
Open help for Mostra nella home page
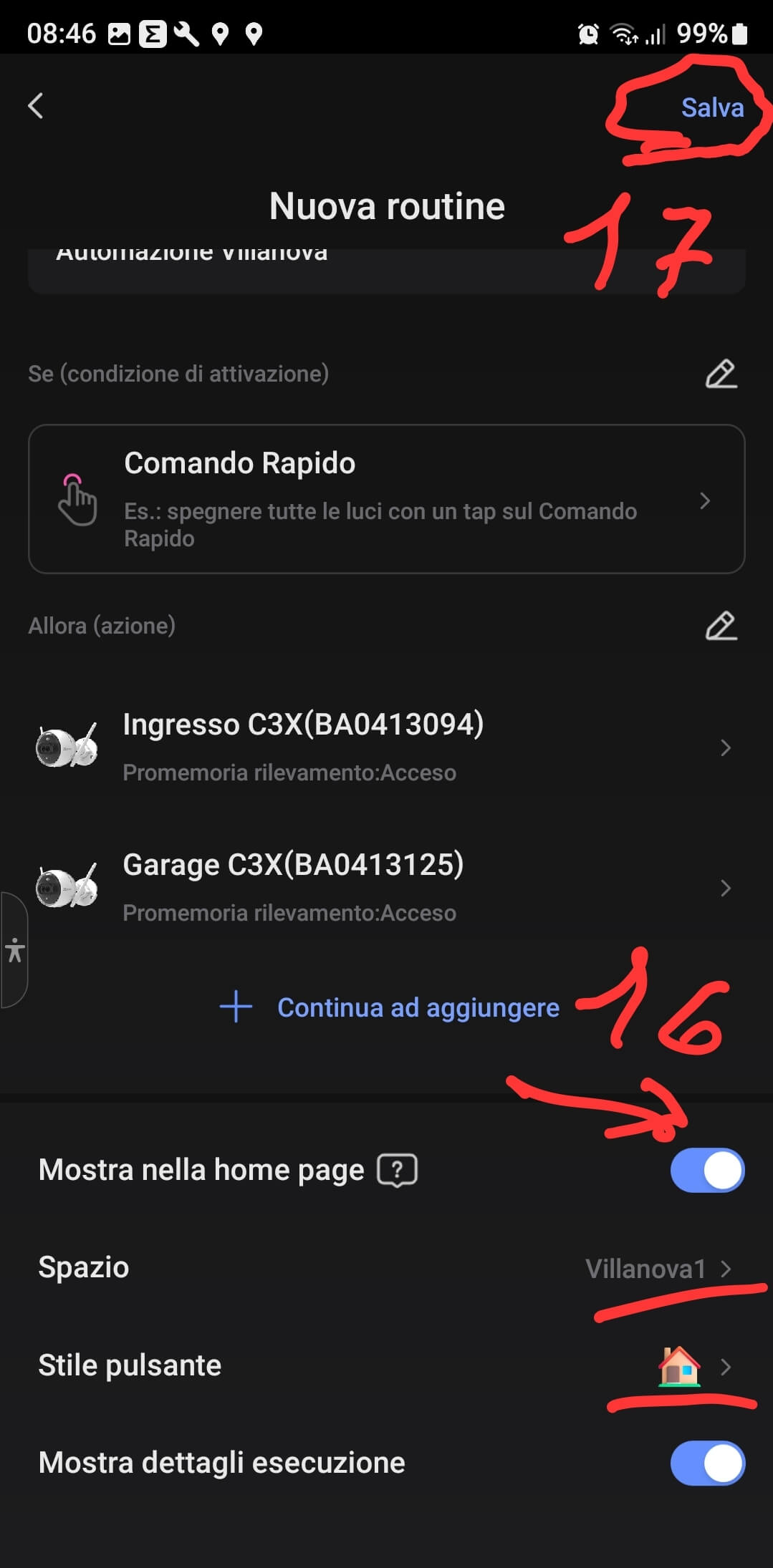tap(397, 1171)
